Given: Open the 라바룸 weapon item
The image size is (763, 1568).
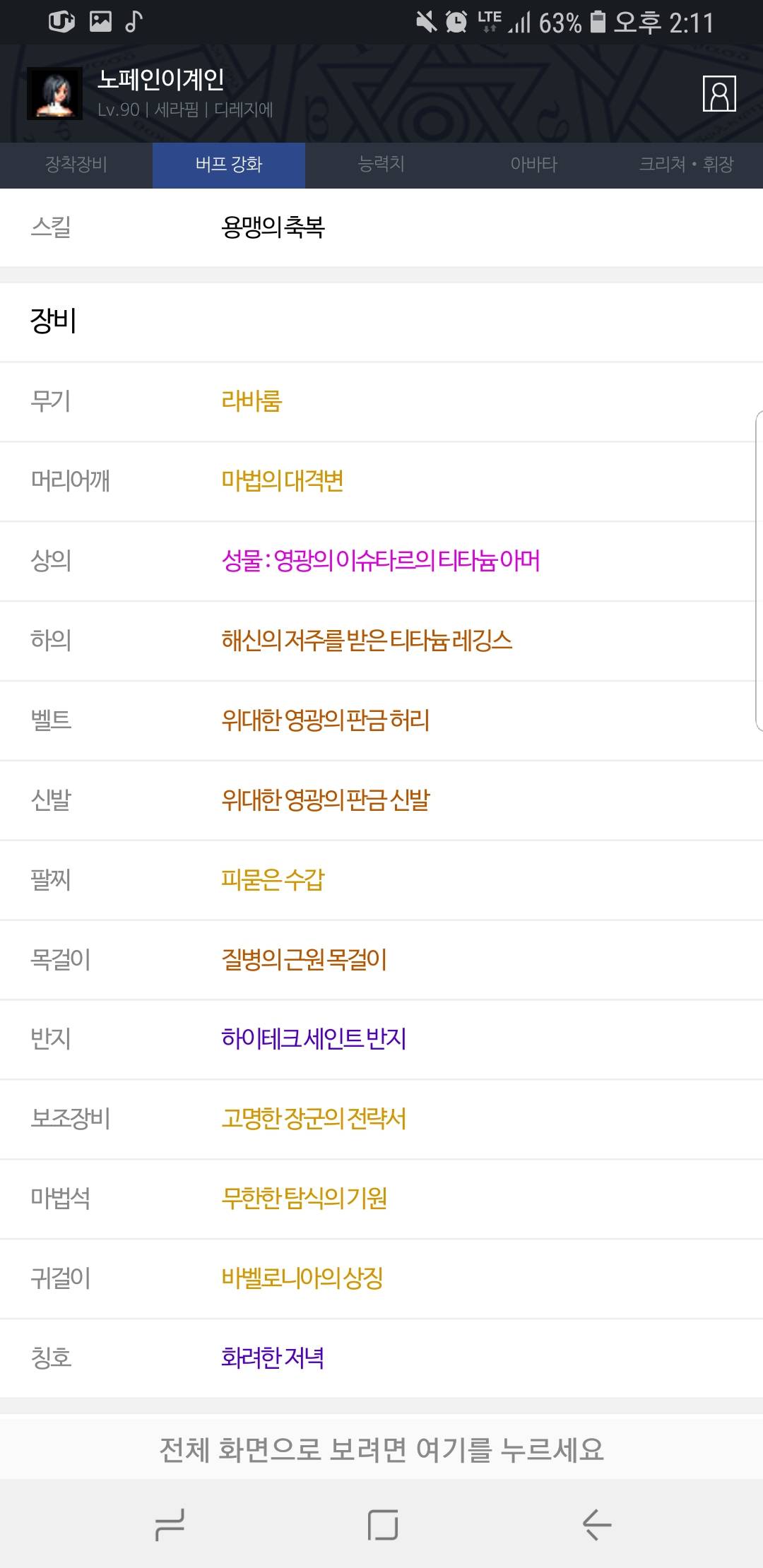Looking at the screenshot, I should pyautogui.click(x=252, y=401).
